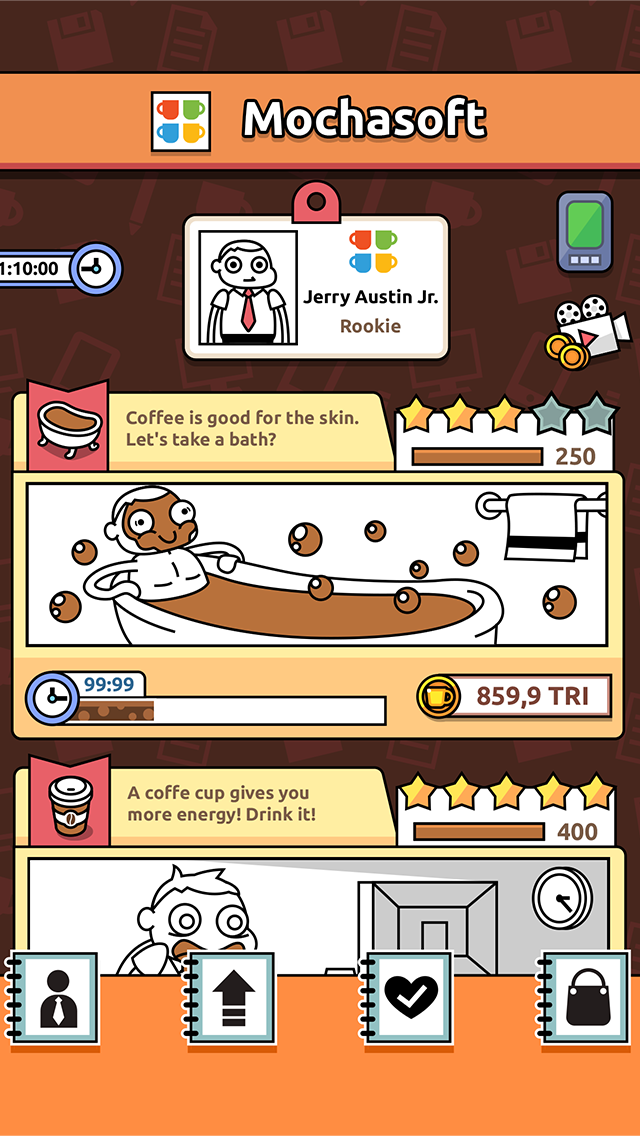Image resolution: width=640 pixels, height=1136 pixels.
Task: Open the smartphone icon
Action: coord(584,231)
